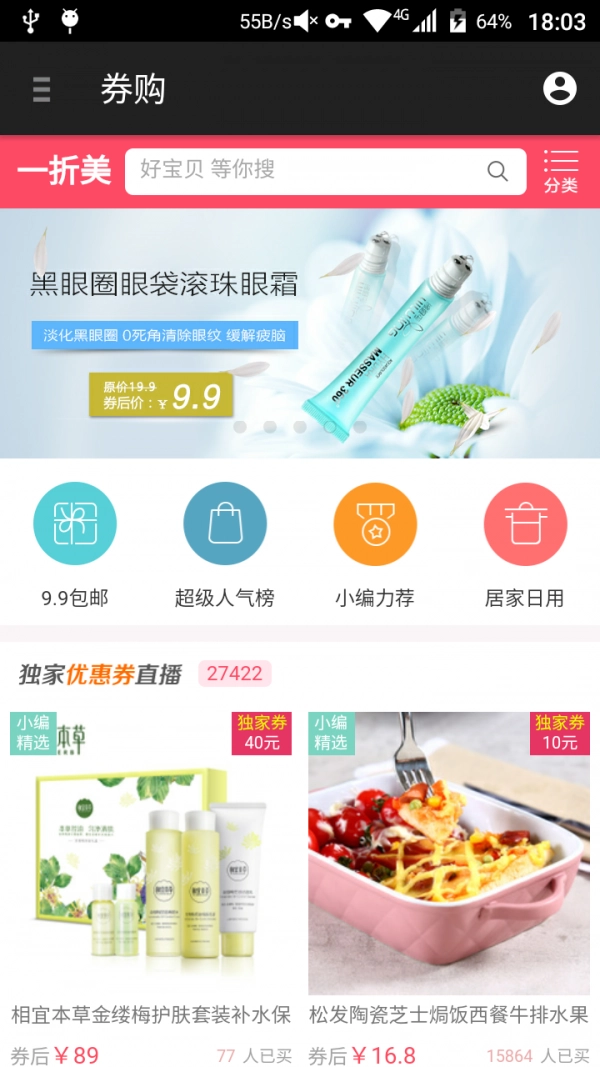Open 居家日用 category
Screen dimensions: 600x1067
click(525, 545)
